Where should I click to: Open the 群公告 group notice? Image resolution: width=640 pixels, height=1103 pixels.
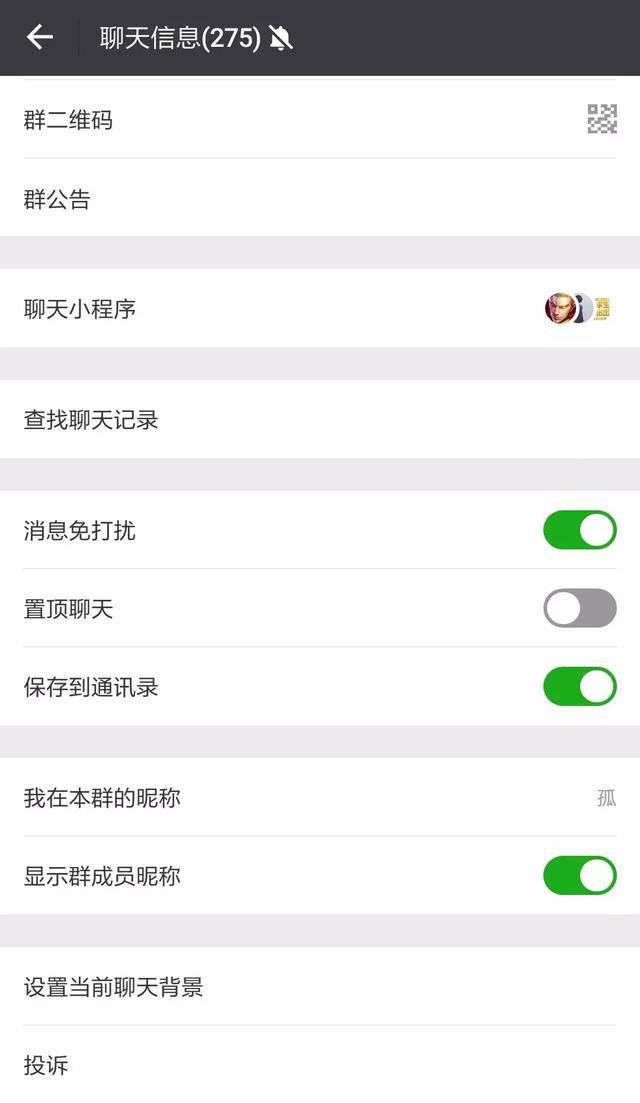[x=320, y=198]
